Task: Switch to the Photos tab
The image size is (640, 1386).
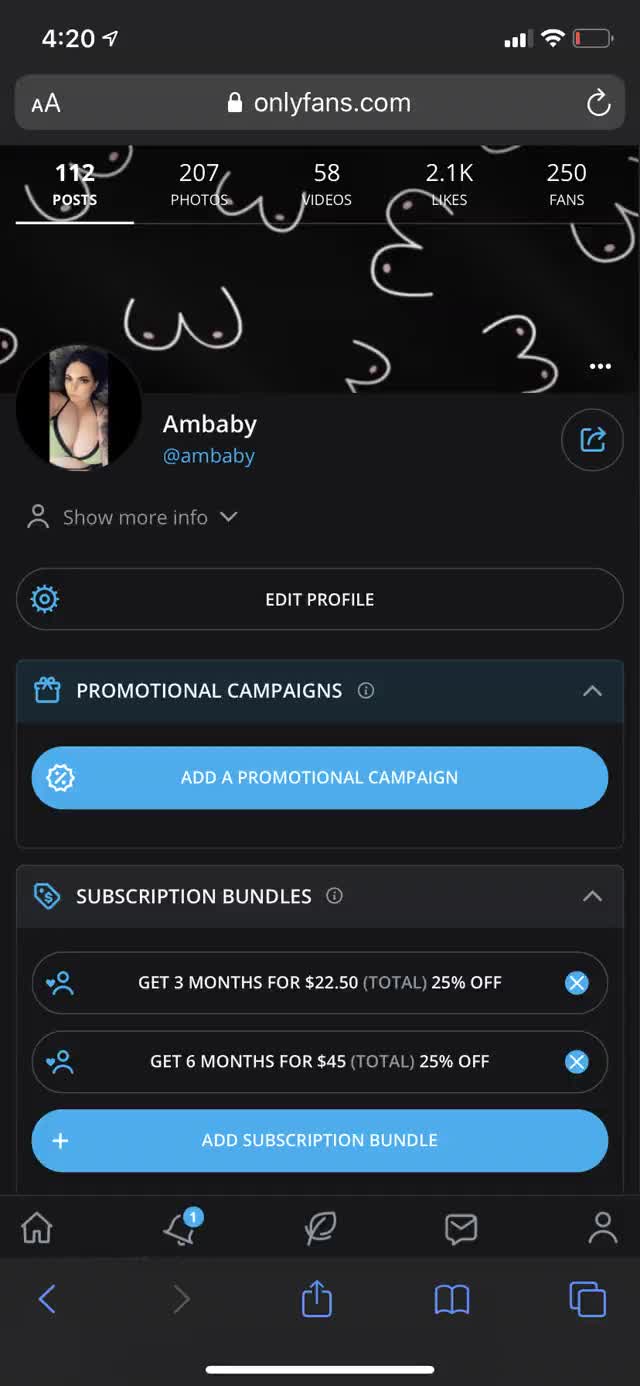Action: (198, 185)
